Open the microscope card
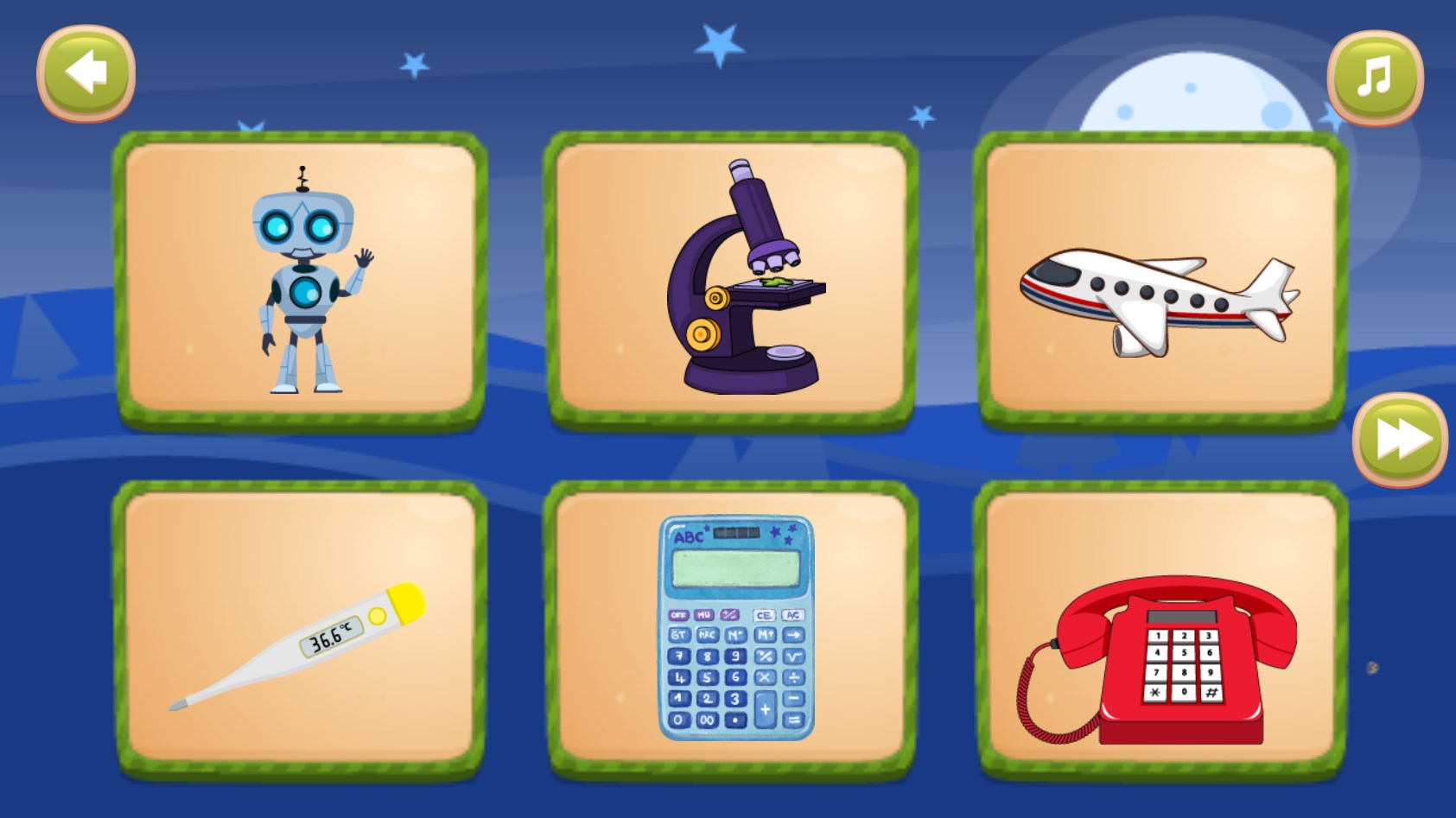This screenshot has width=1456, height=818. tap(731, 278)
